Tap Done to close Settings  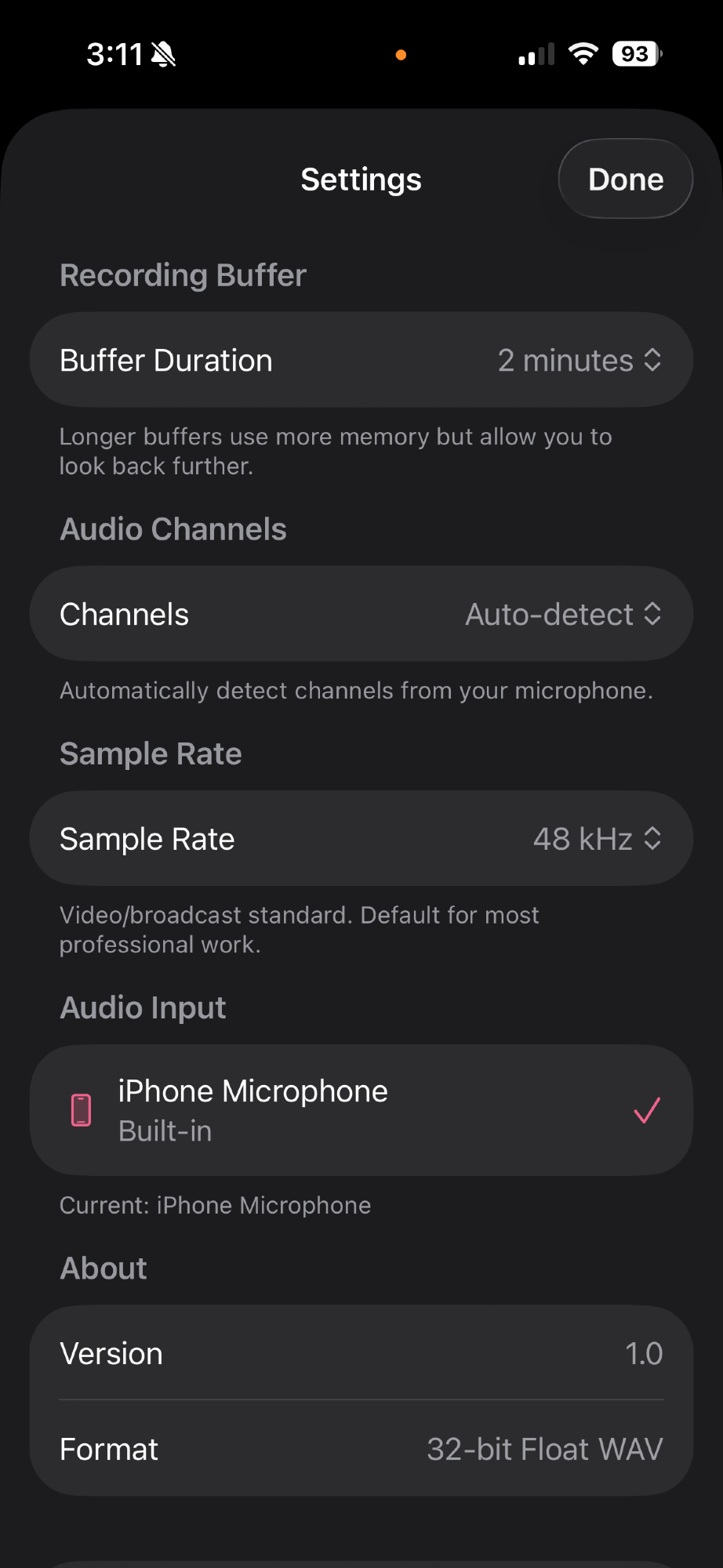click(x=625, y=180)
